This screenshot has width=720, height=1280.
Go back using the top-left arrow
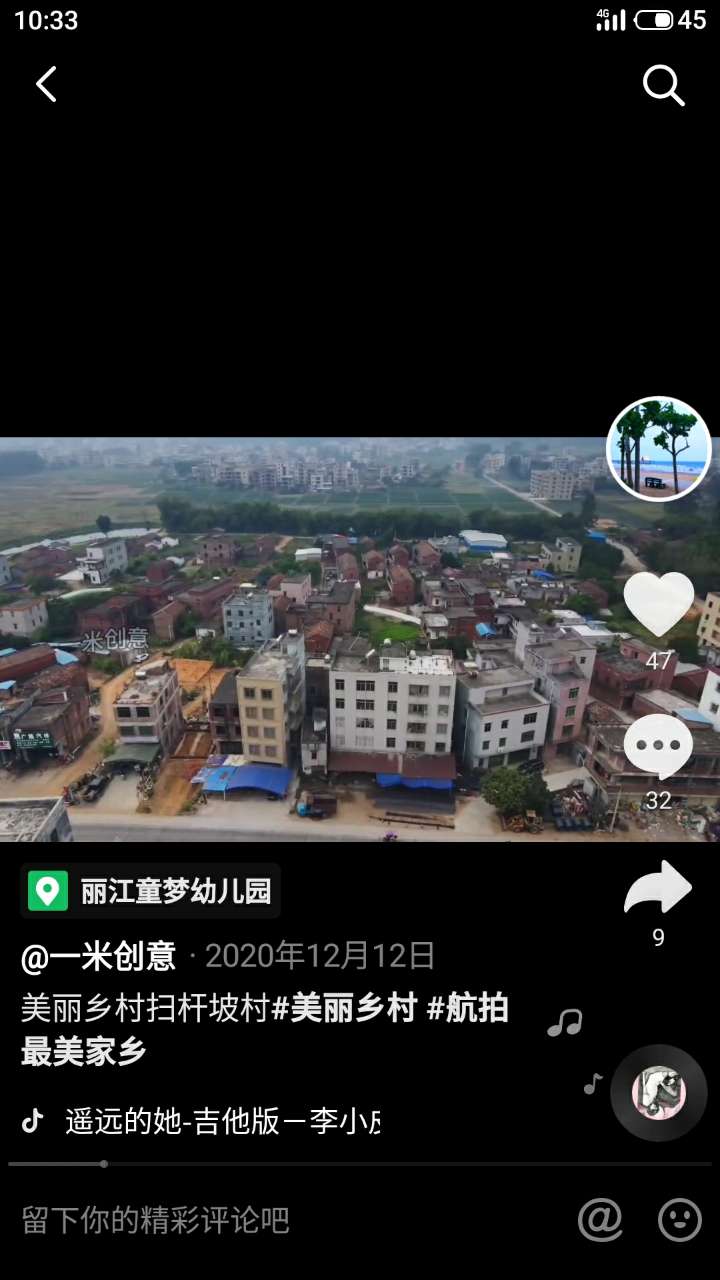46,85
